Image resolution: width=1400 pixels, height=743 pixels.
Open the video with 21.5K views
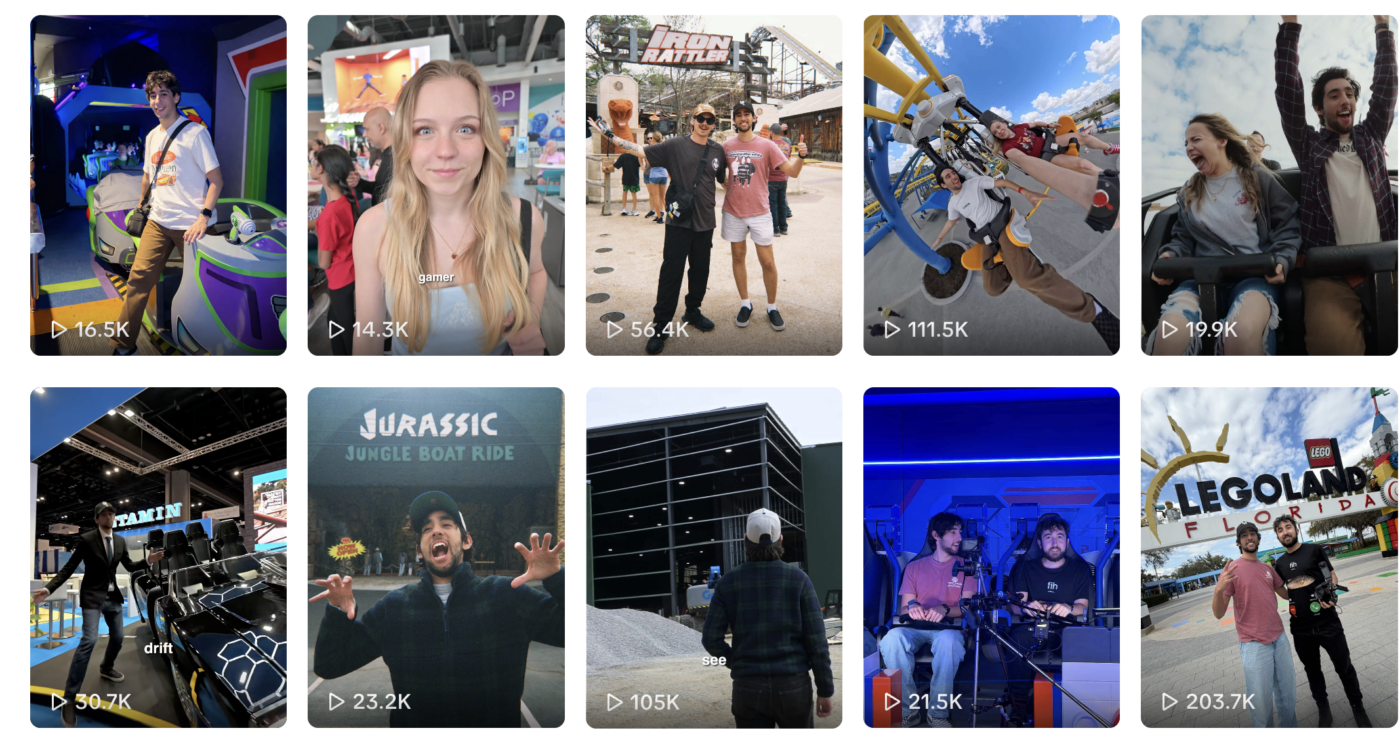tap(991, 557)
